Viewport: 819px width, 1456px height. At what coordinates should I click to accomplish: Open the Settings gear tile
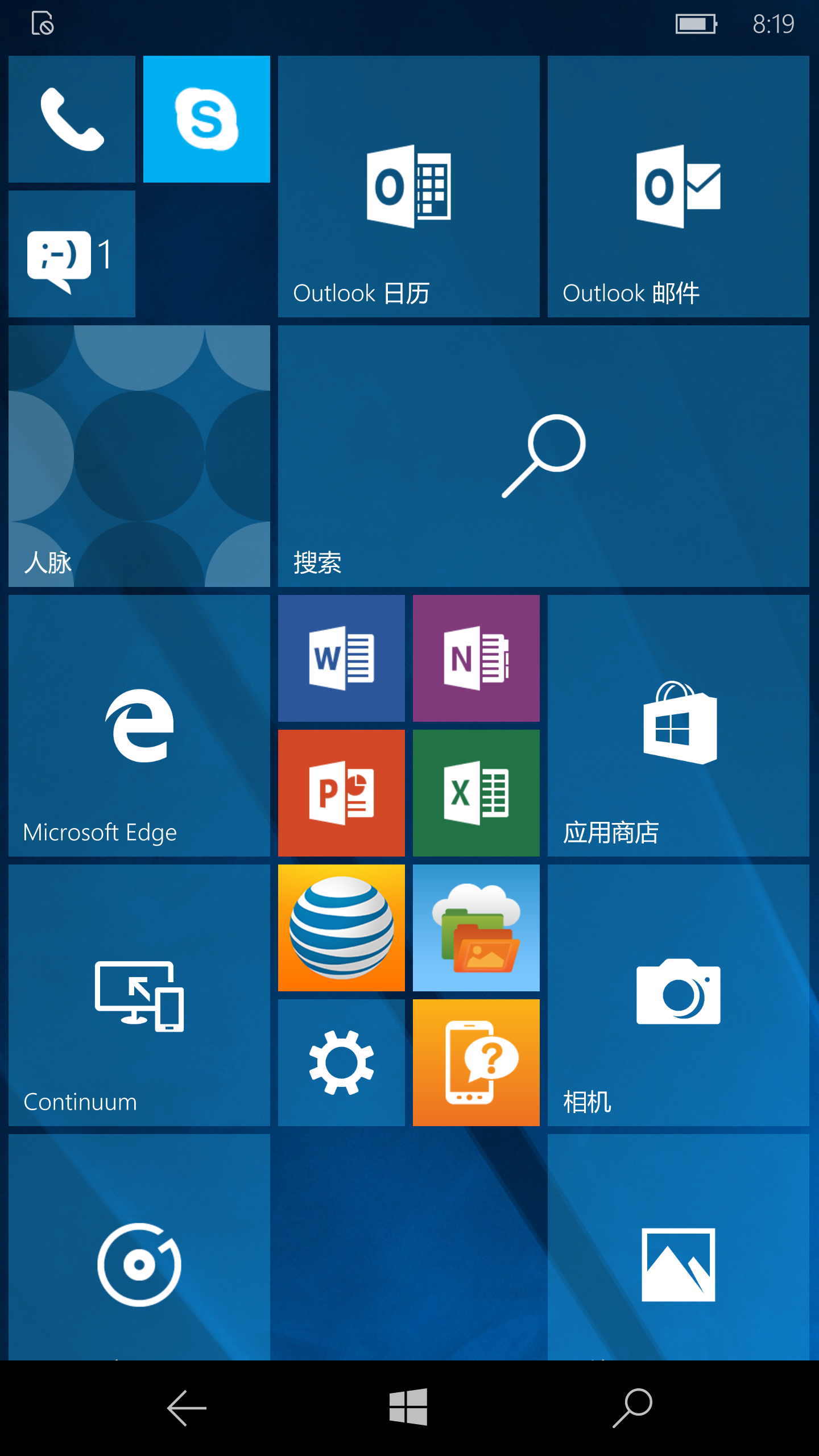coord(341,1062)
